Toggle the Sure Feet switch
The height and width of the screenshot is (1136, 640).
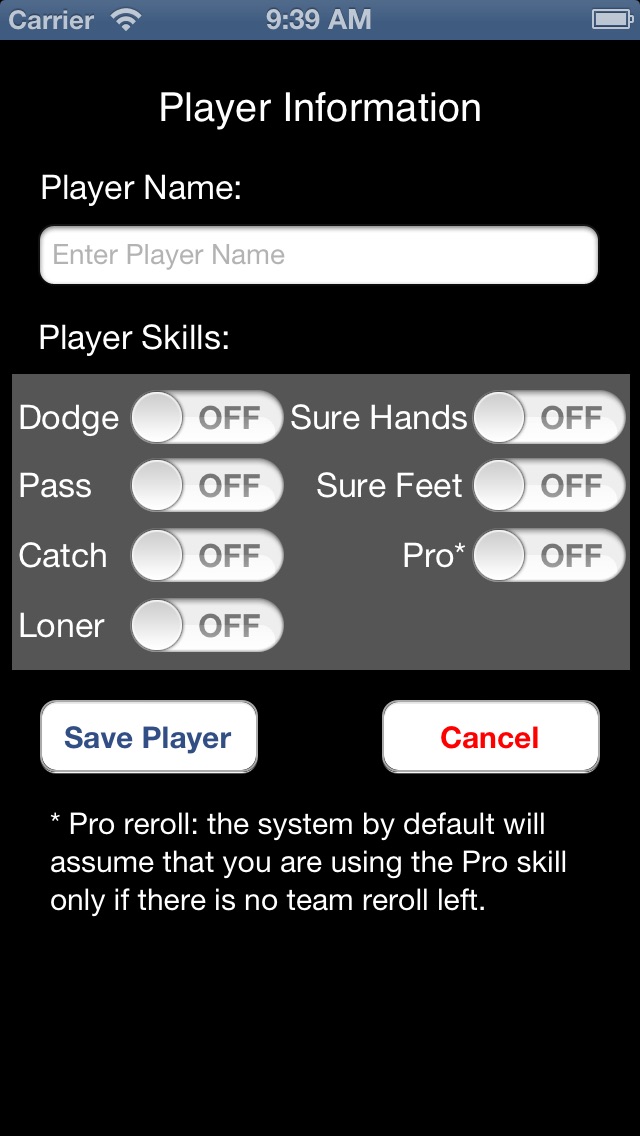549,485
